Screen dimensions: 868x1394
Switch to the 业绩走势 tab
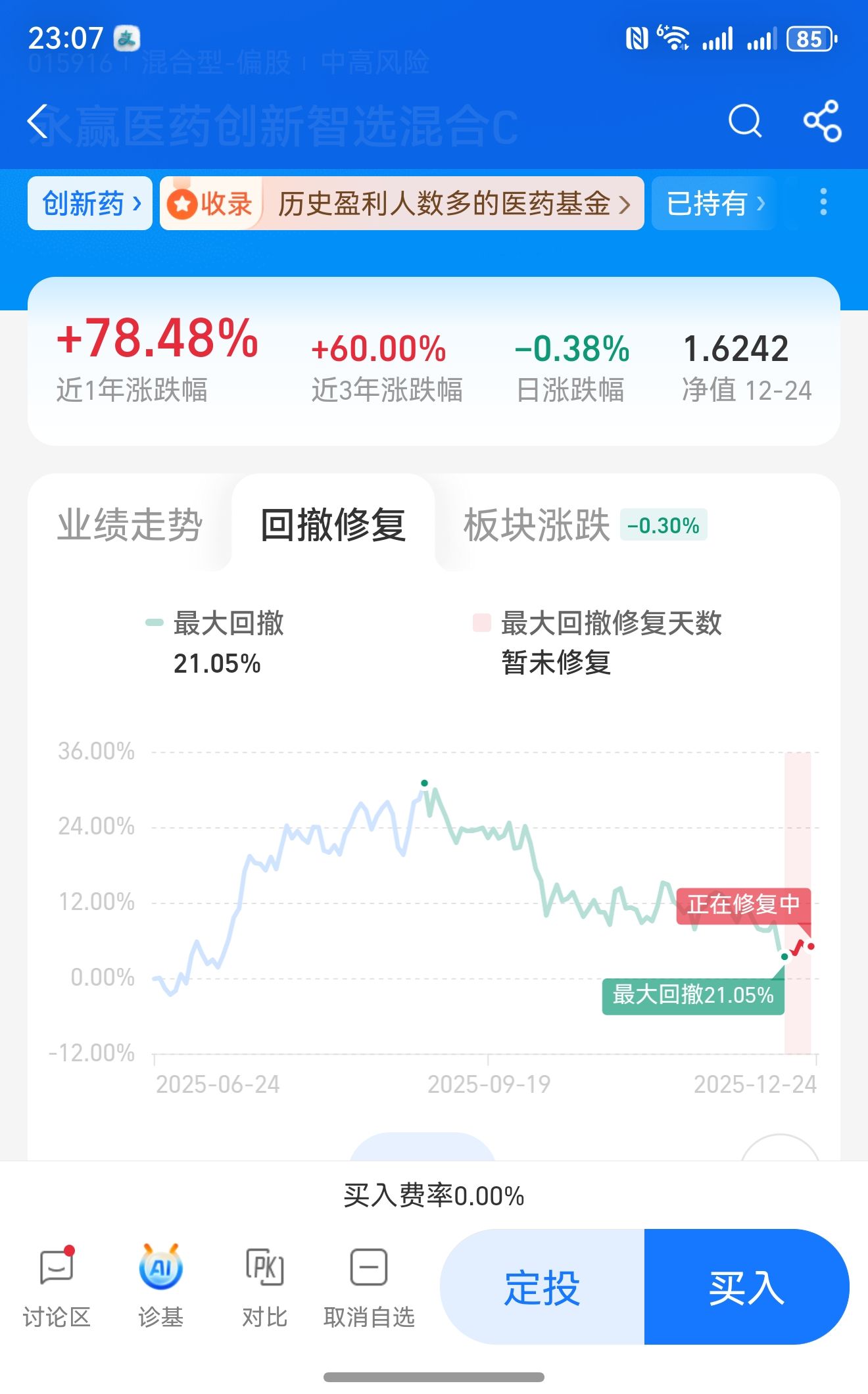click(130, 525)
